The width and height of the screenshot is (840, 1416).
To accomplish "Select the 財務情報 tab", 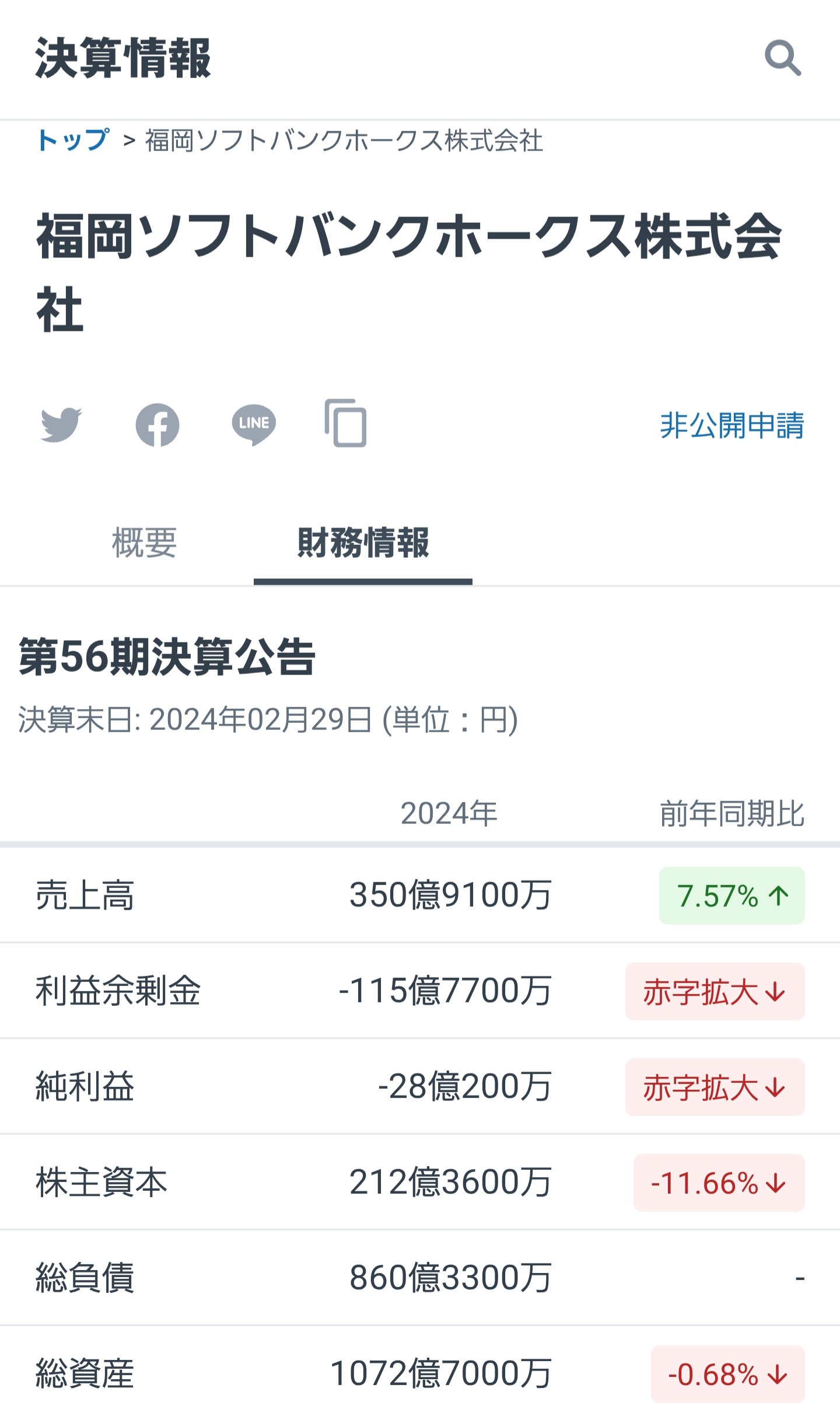I will 363,543.
